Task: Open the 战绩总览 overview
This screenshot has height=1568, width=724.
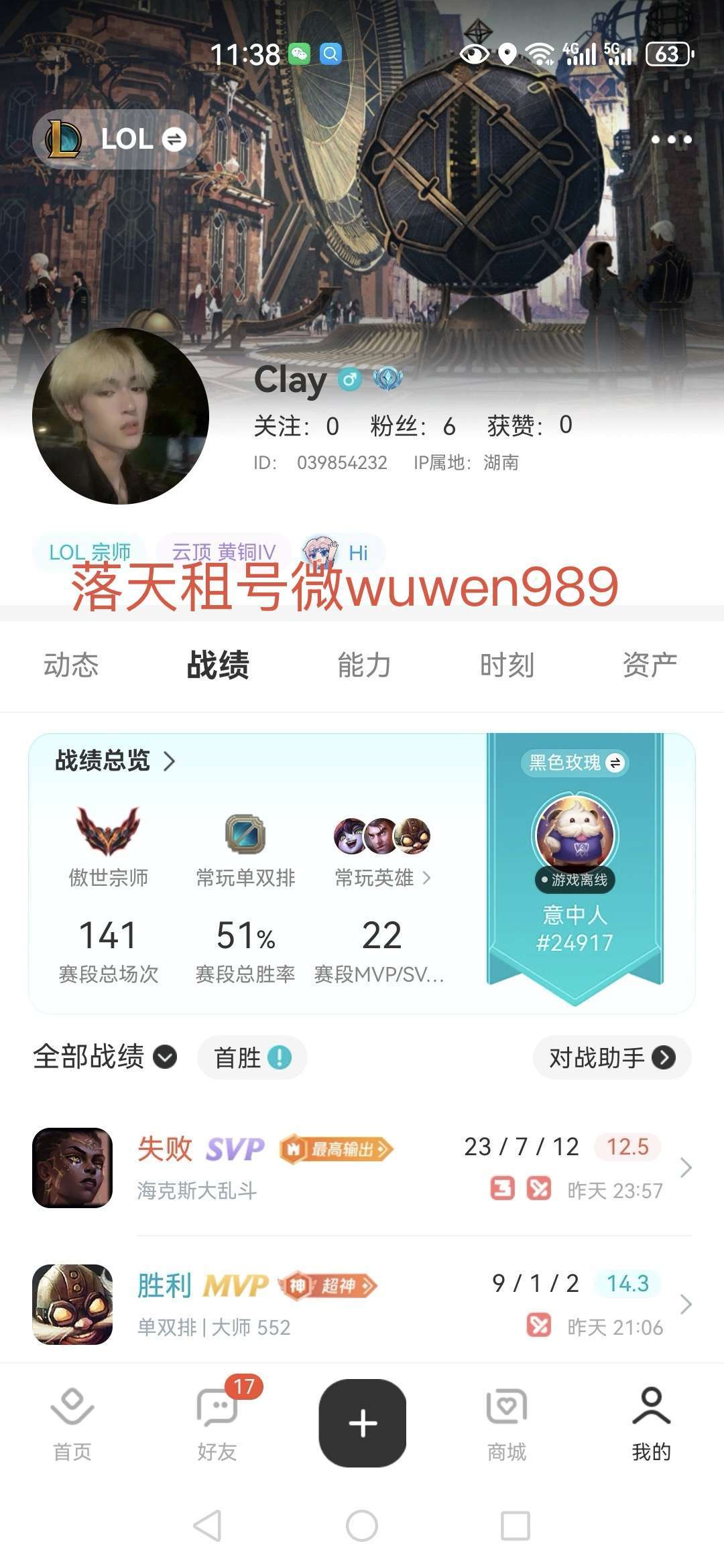Action: [x=115, y=761]
